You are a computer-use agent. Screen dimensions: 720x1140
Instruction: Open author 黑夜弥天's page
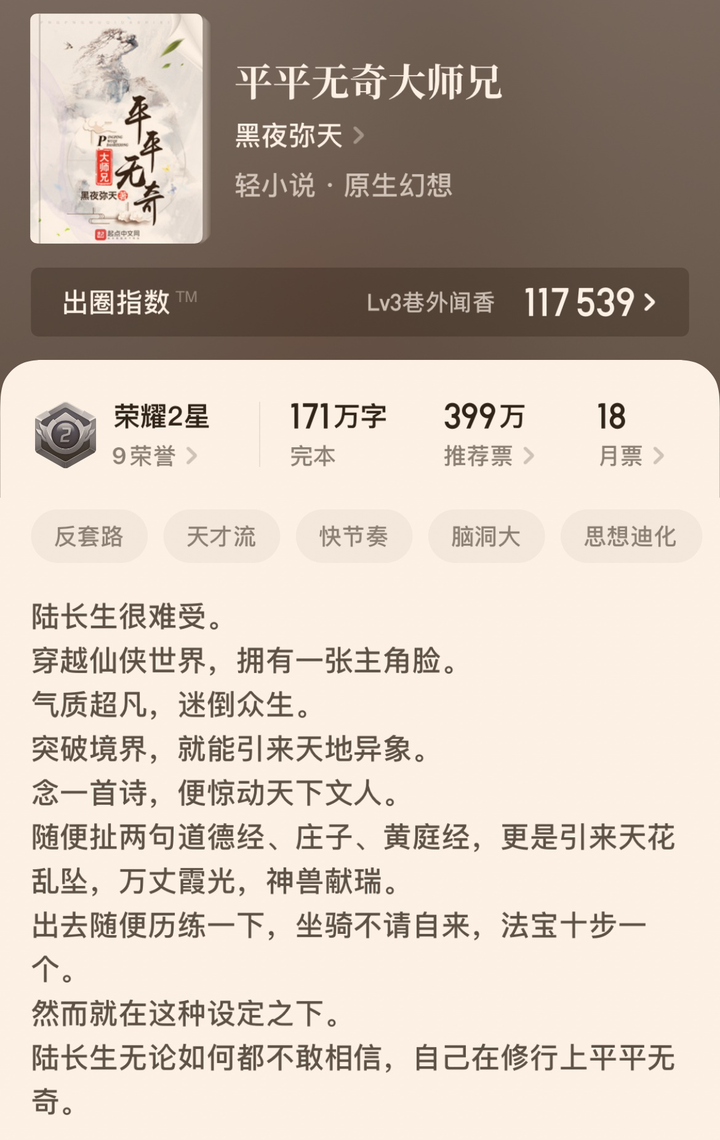[x=299, y=135]
